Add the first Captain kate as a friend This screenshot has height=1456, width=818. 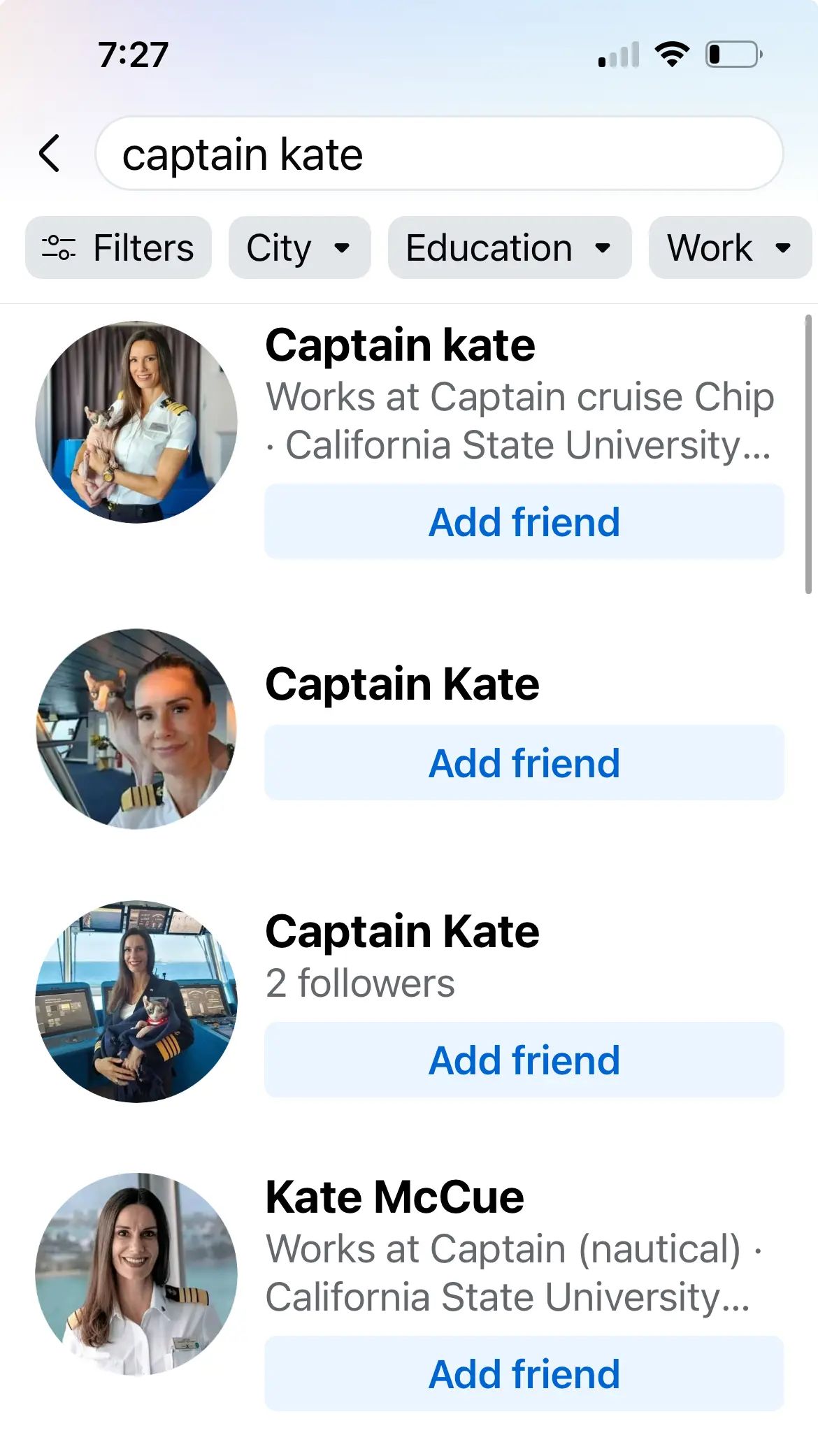click(x=523, y=521)
